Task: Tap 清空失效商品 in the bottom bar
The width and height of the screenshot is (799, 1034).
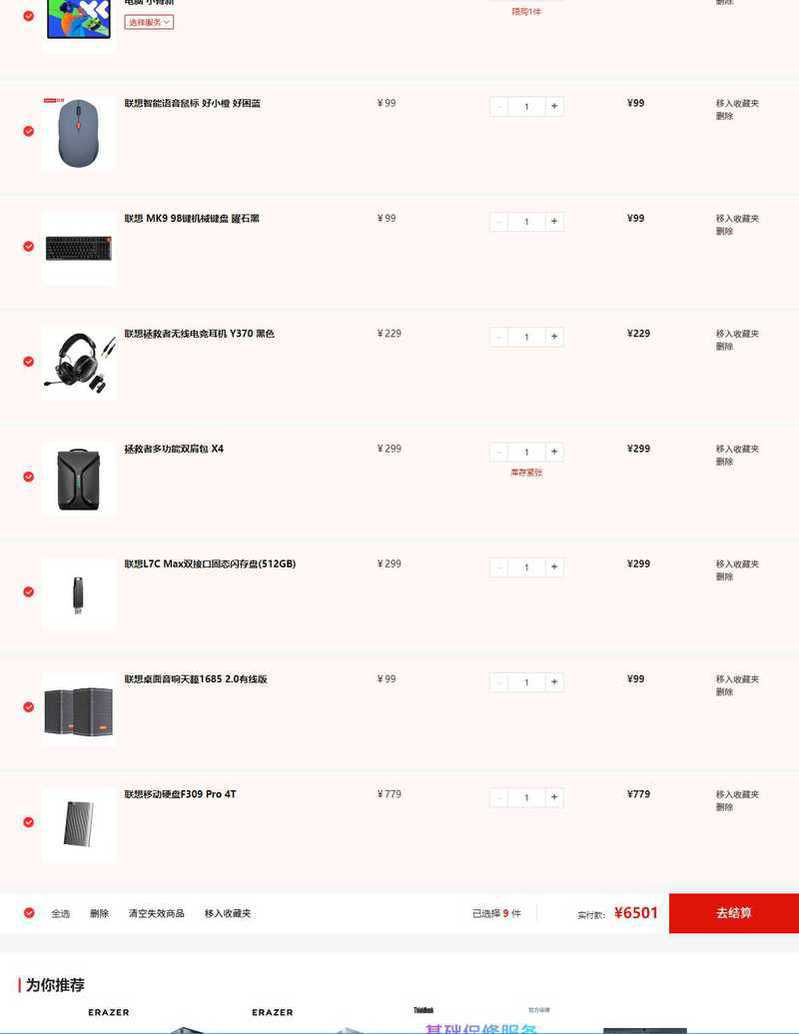Action: coord(156,913)
